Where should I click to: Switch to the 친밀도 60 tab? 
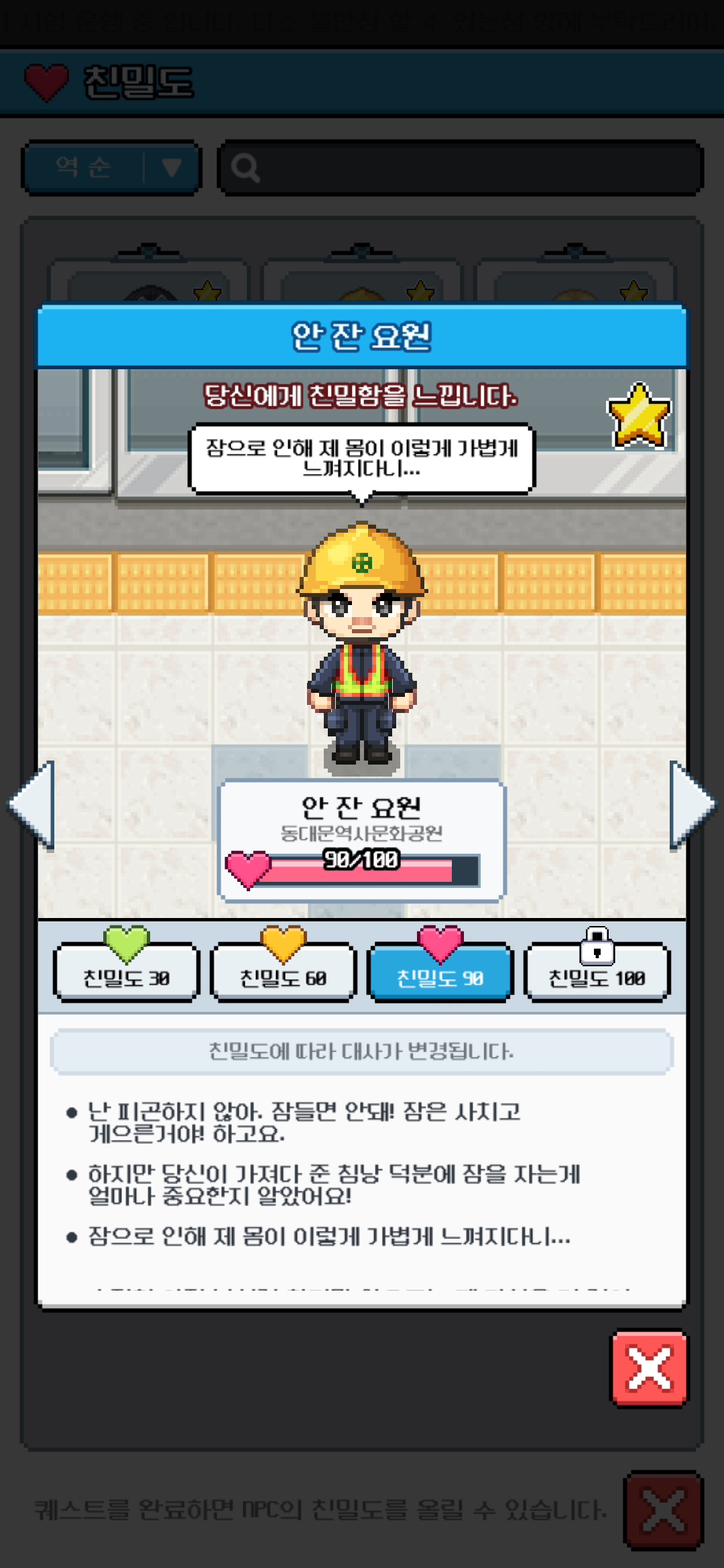(x=283, y=973)
